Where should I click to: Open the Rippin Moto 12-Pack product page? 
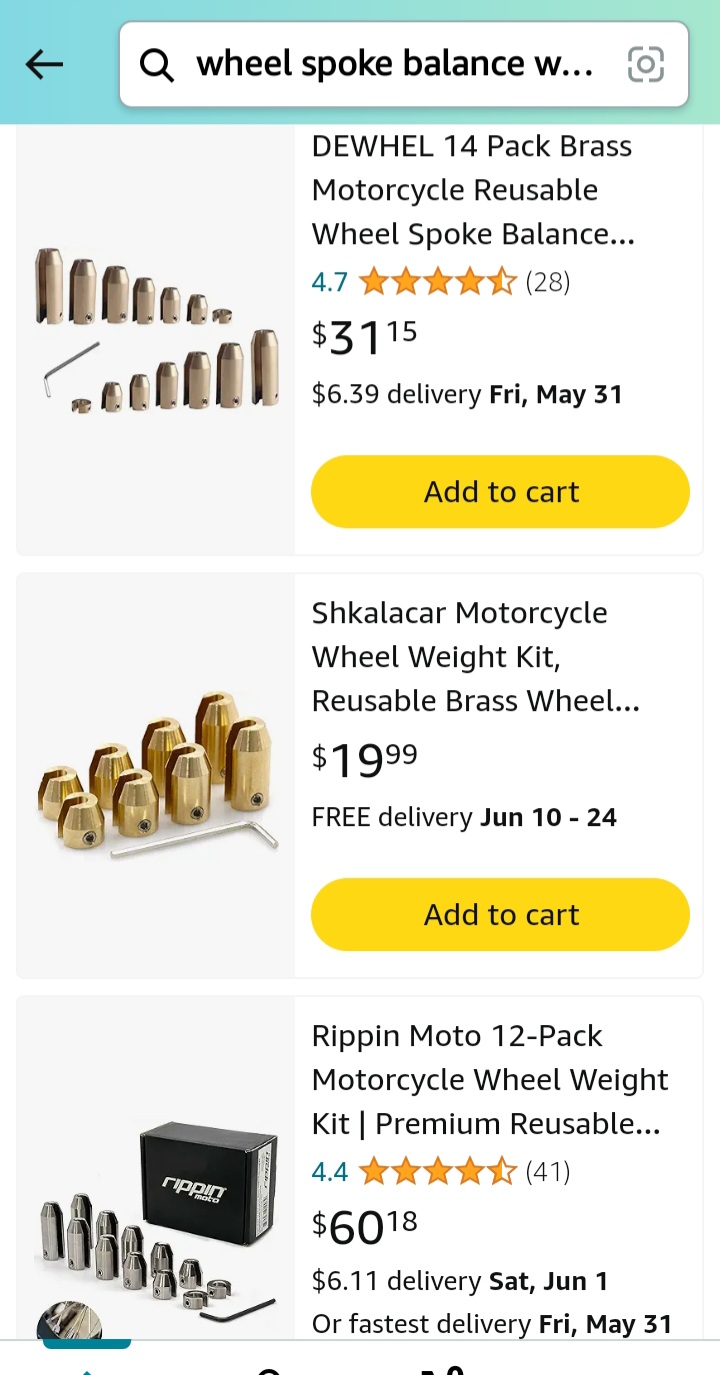[490, 1079]
